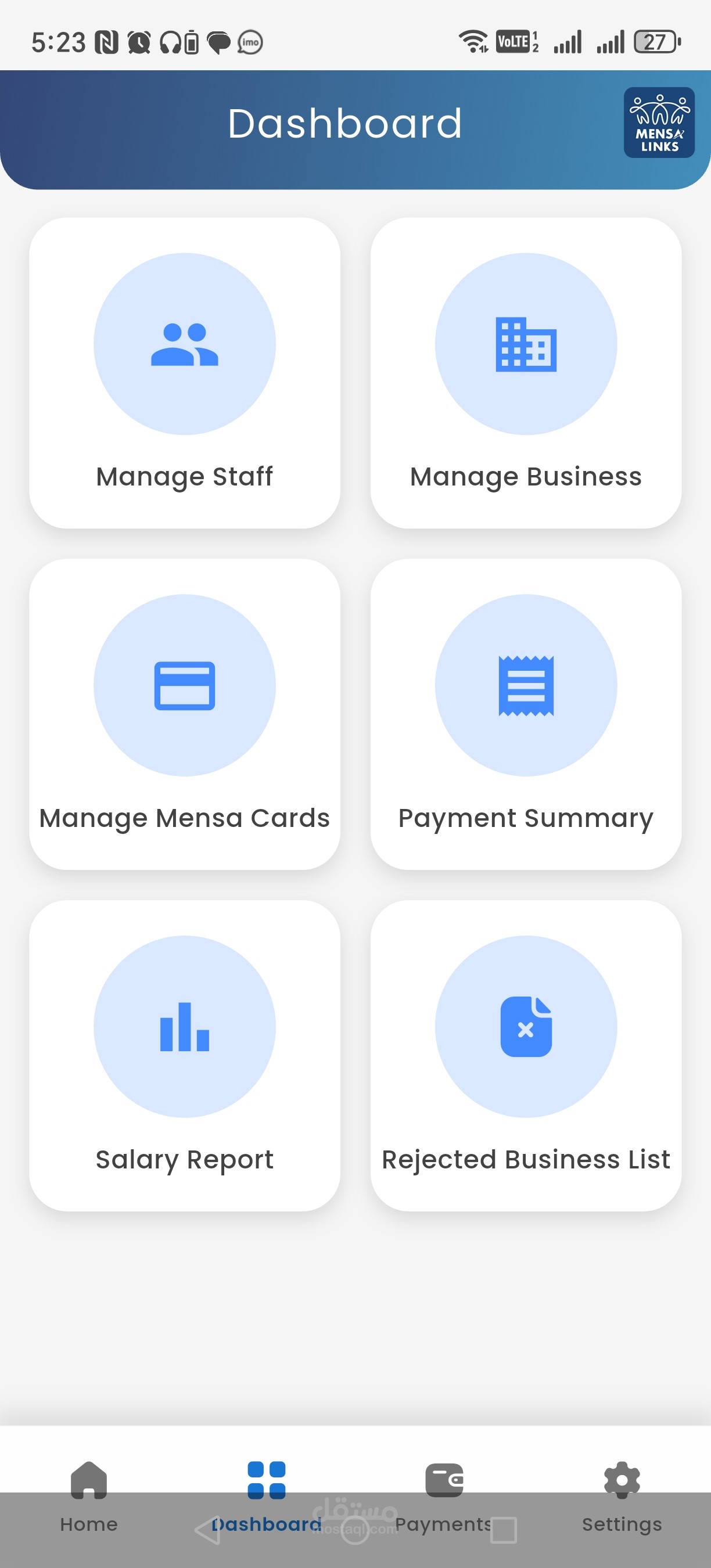Open the Manage Staff card
The width and height of the screenshot is (711, 1568).
185,372
